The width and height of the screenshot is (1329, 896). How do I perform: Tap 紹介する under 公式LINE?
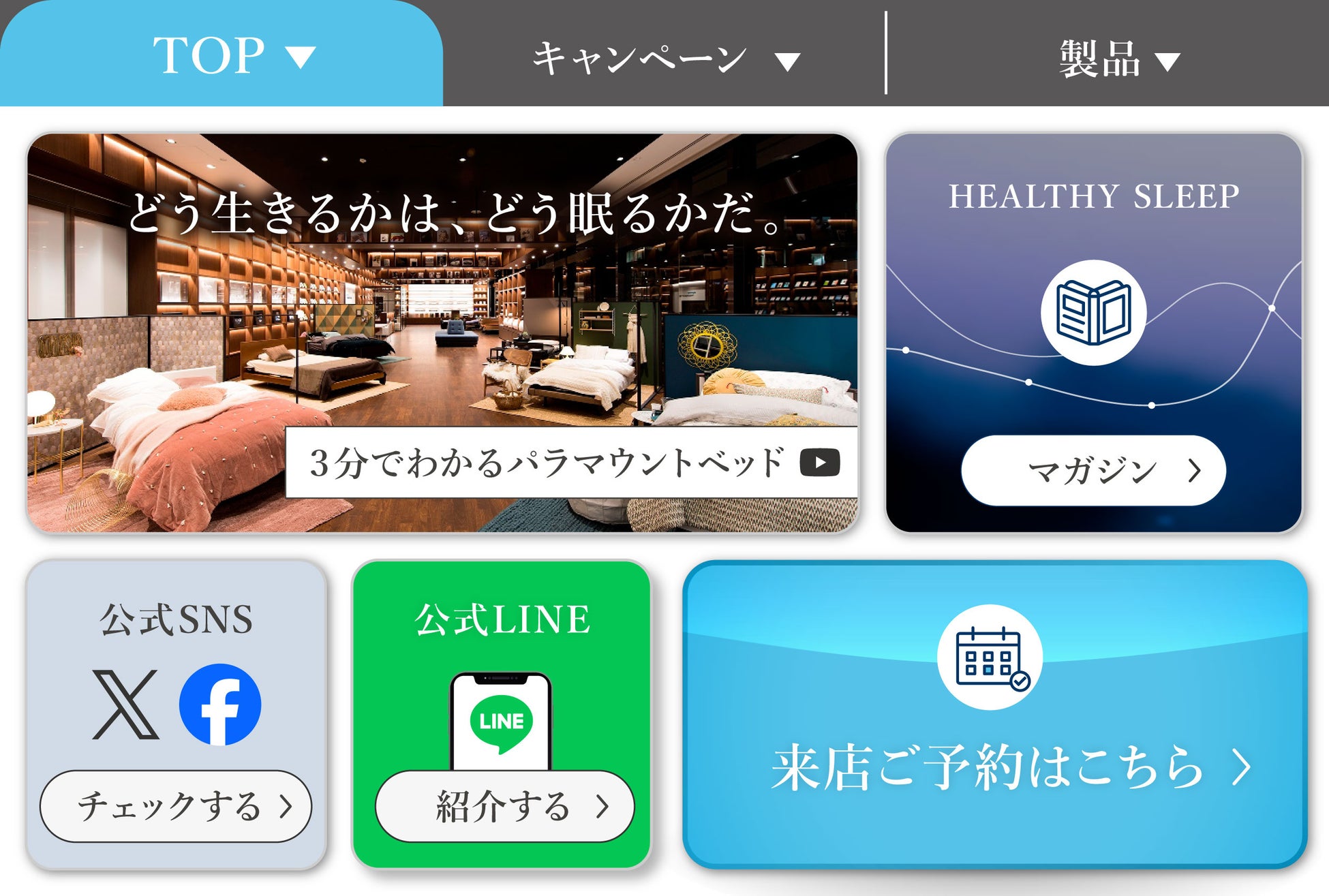(504, 806)
